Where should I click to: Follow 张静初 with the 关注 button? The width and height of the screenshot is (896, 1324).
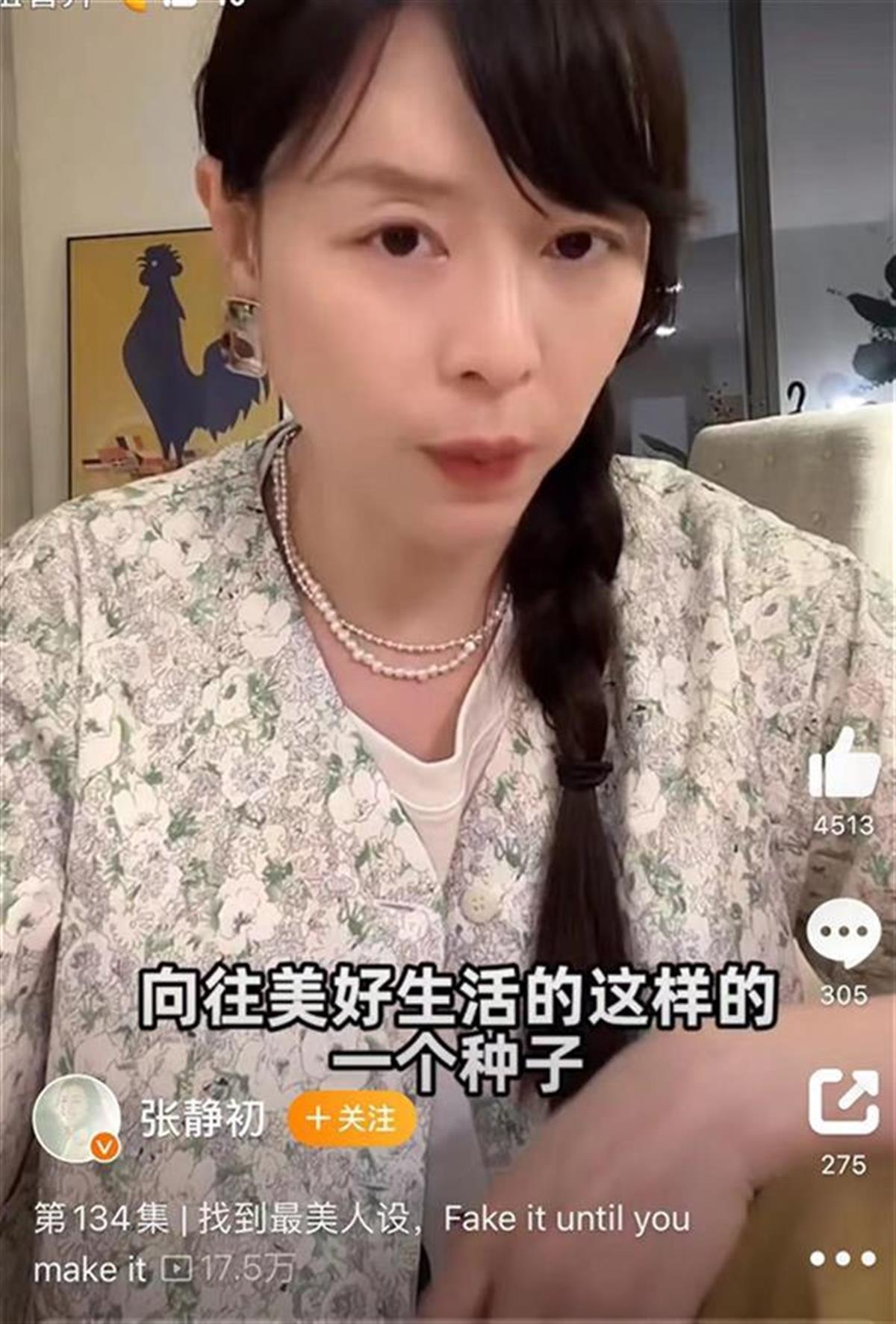[352, 1119]
